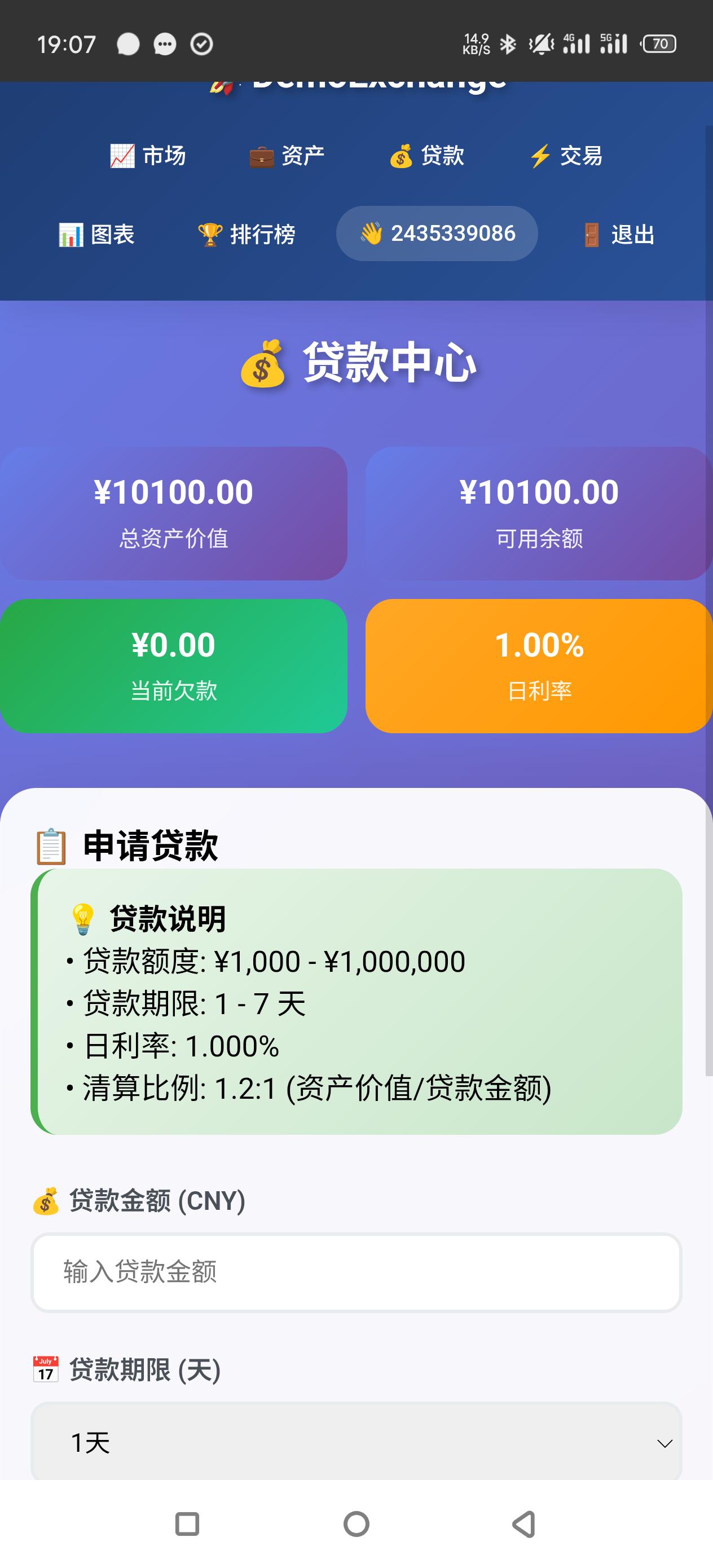Focus the 输入贷款金额 amount field
The width and height of the screenshot is (713, 1568).
pos(356,1272)
